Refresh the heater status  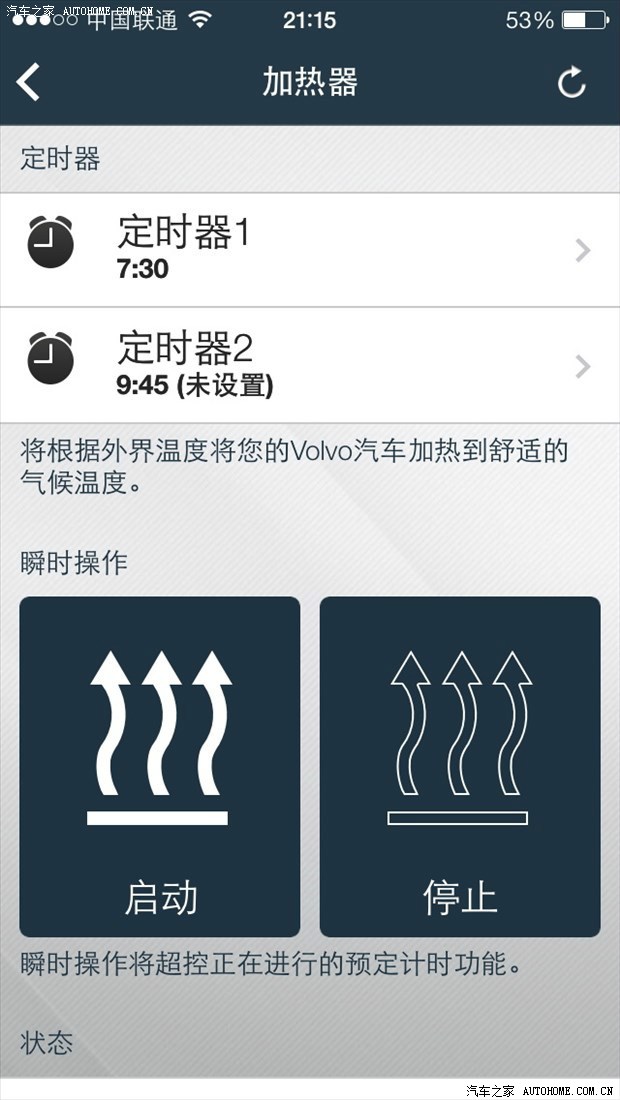pos(571,83)
